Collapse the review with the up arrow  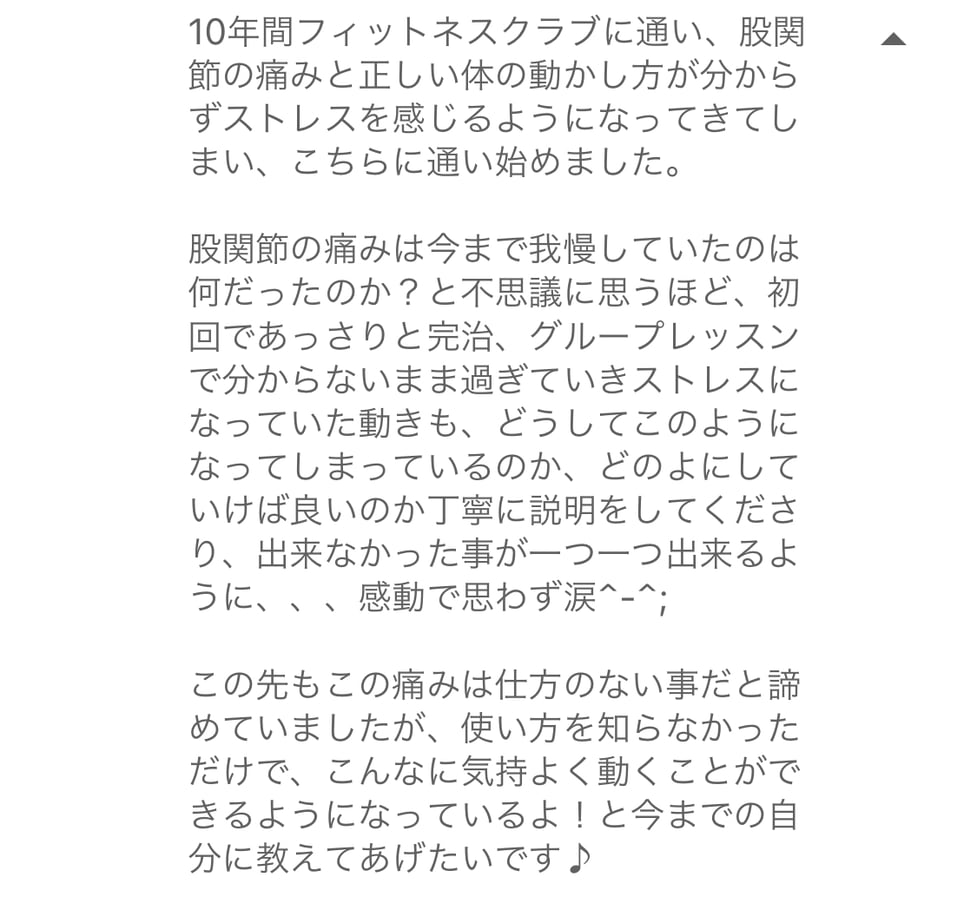(x=892, y=40)
